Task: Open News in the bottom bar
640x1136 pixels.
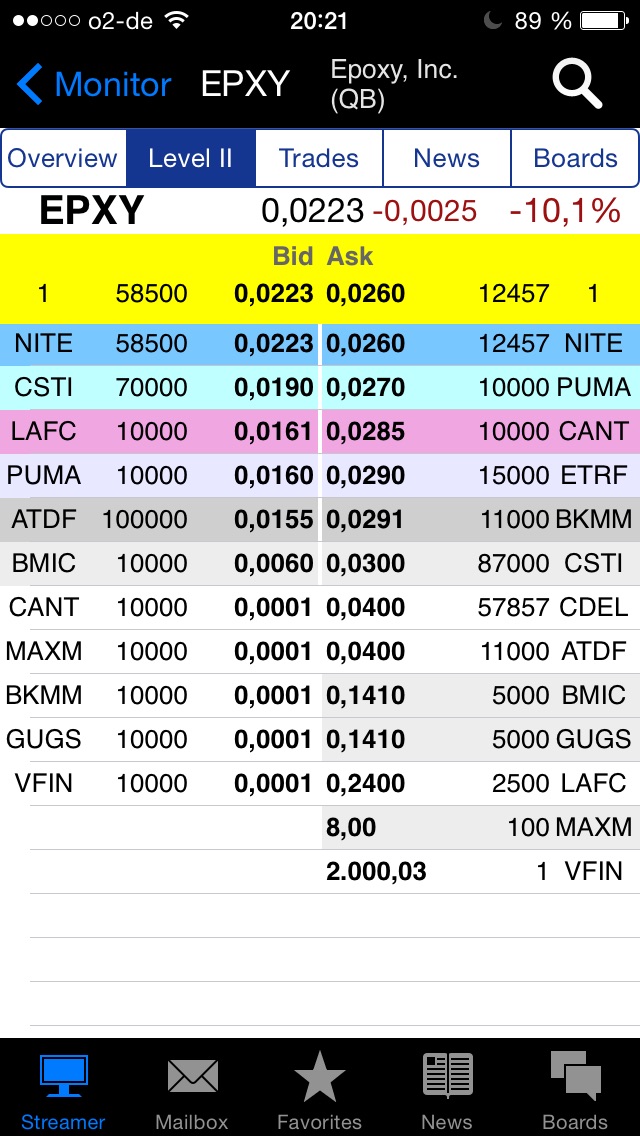Action: click(x=447, y=1090)
